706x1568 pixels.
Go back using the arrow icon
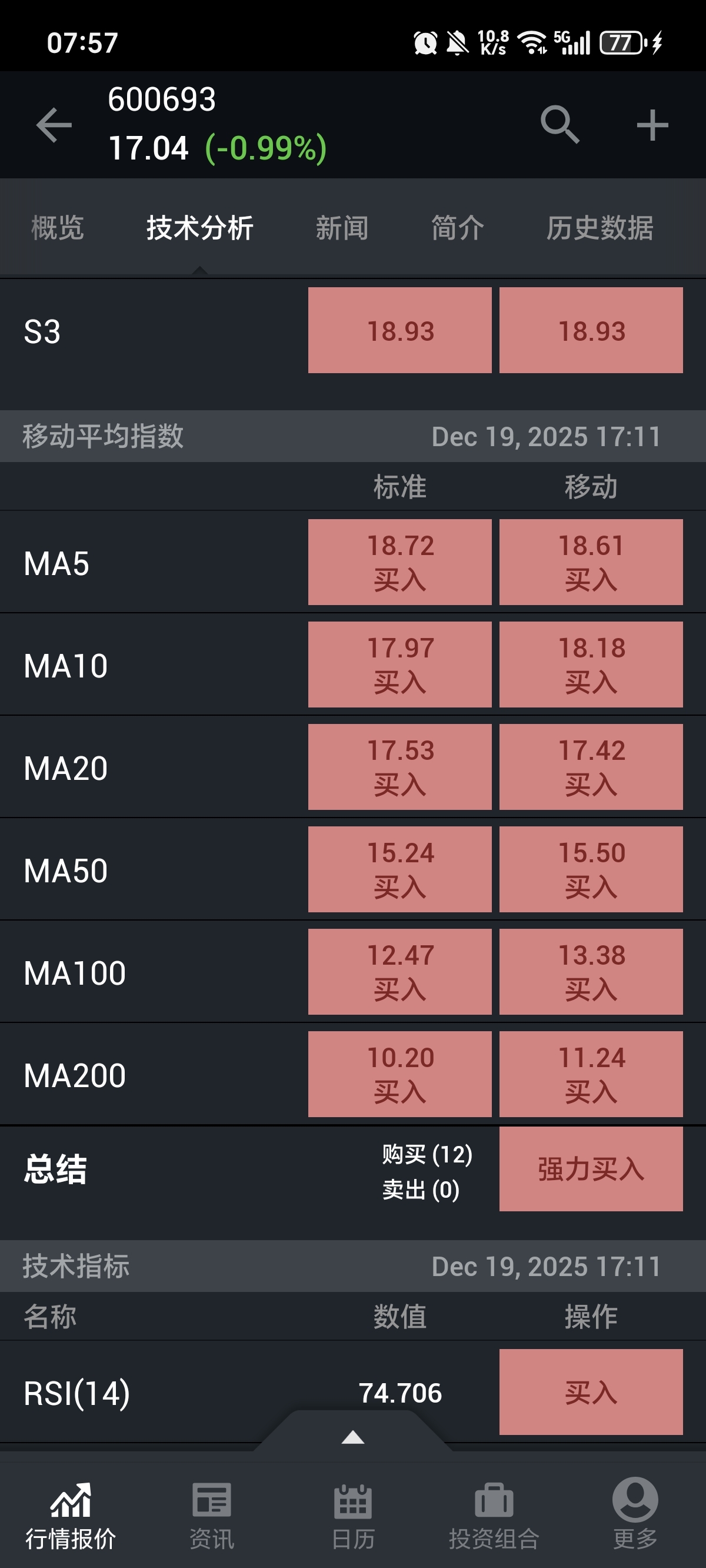point(54,125)
